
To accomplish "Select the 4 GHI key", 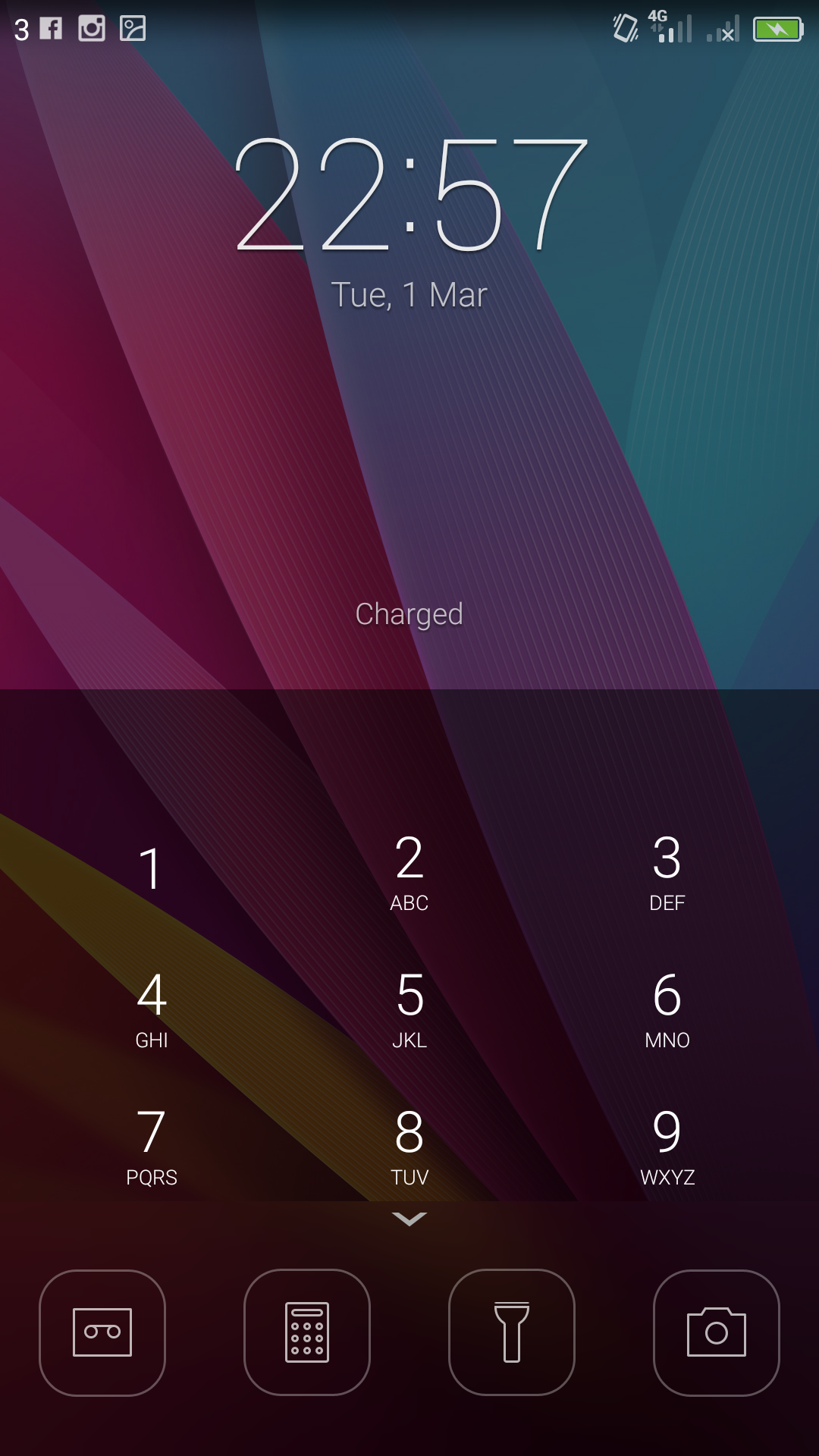I will 152,1009.
